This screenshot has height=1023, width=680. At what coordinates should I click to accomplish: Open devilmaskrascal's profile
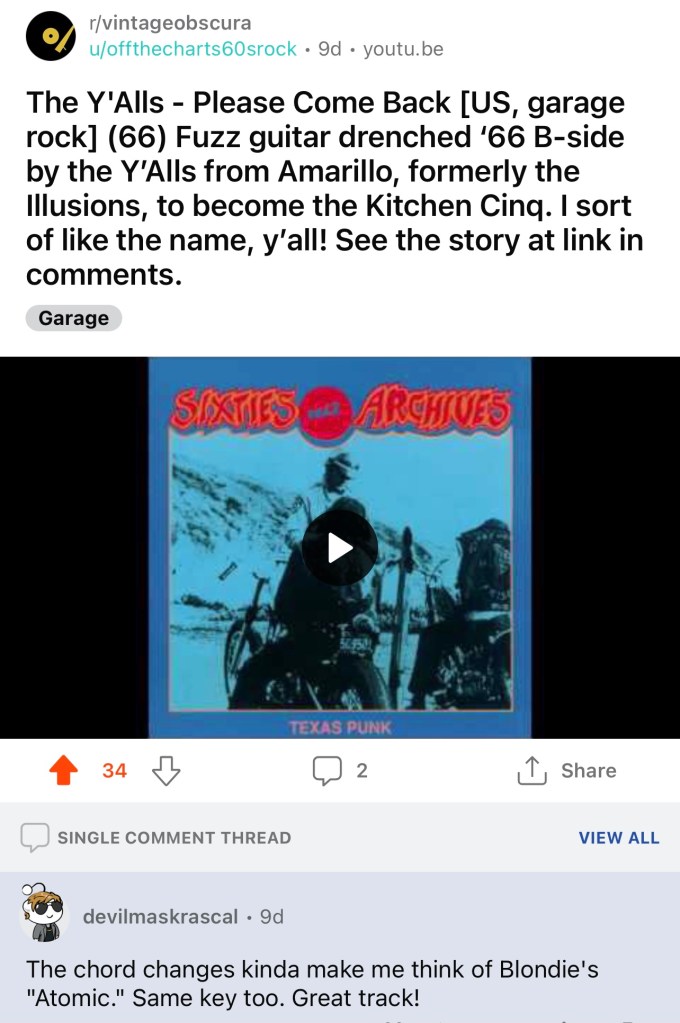tap(160, 916)
